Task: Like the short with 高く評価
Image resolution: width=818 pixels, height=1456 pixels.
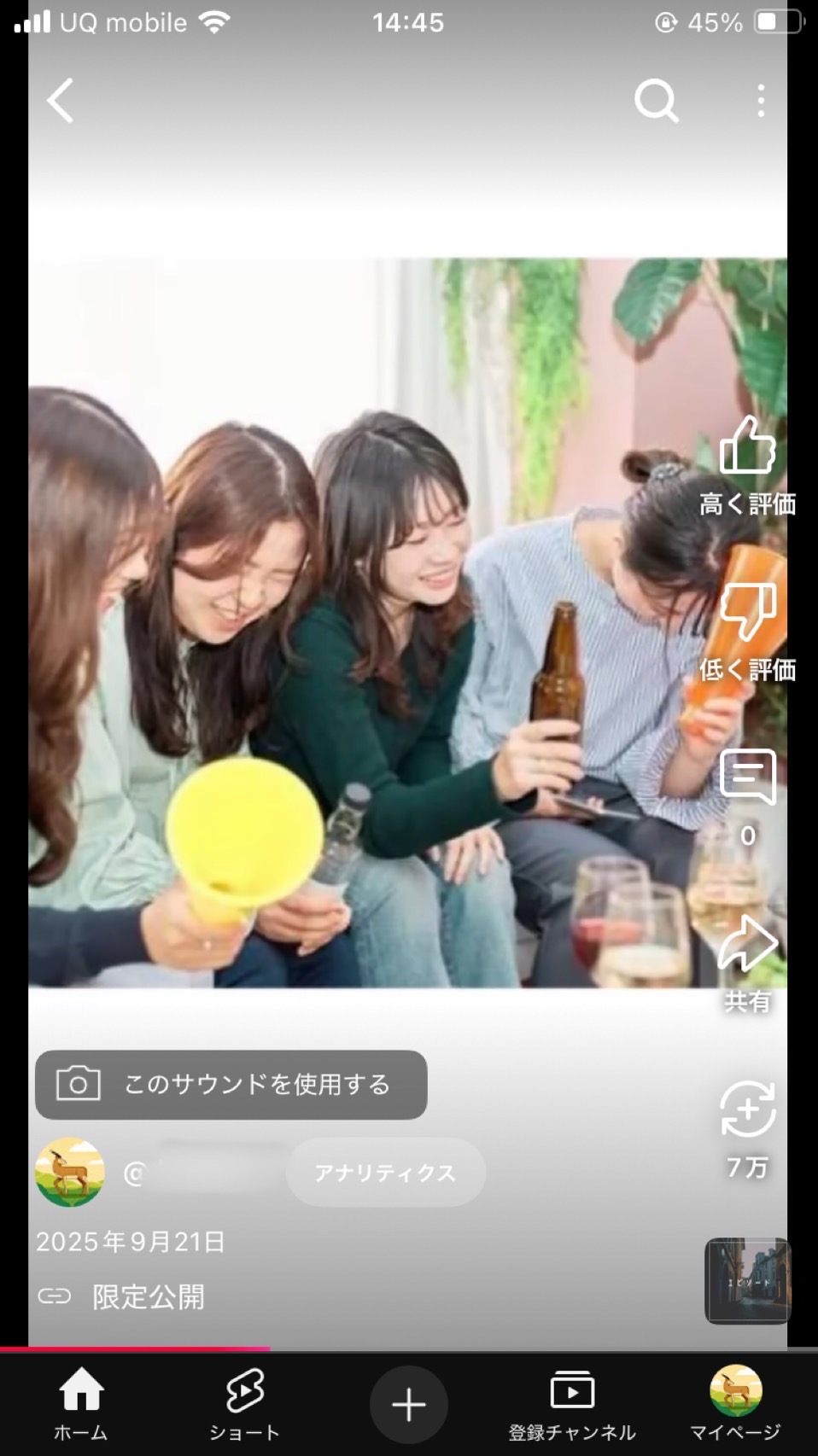Action: [747, 446]
